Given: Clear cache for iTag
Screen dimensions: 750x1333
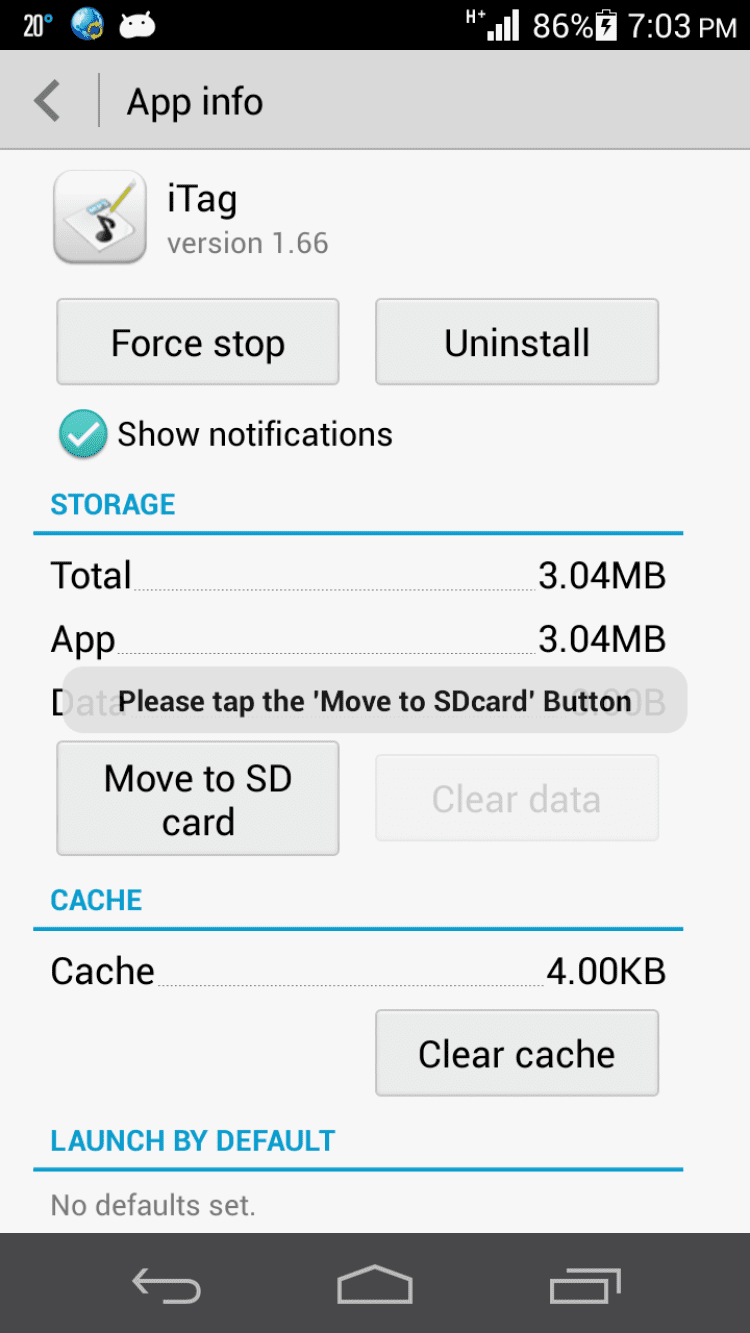Looking at the screenshot, I should click(x=516, y=1053).
